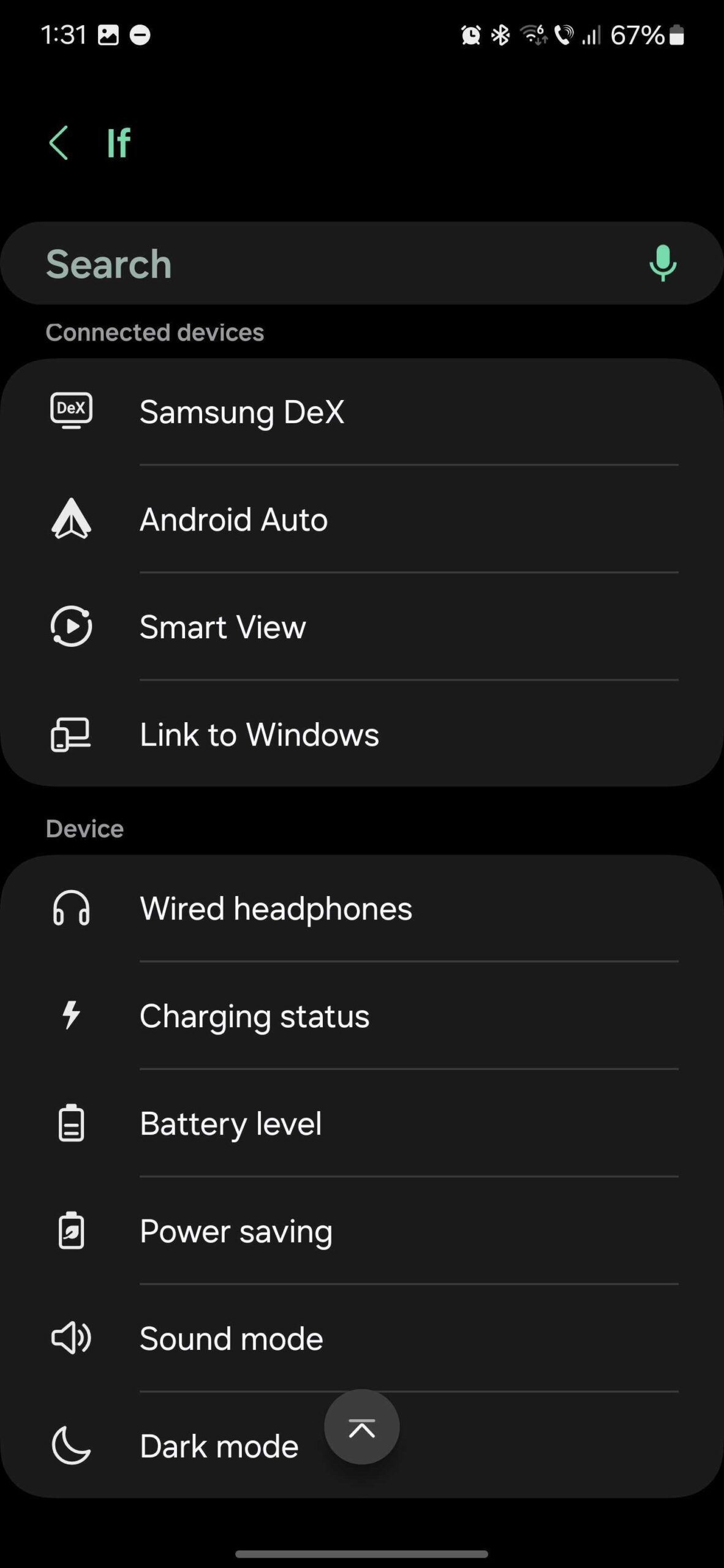Jump to top with the floating arrow button

pos(362,1427)
